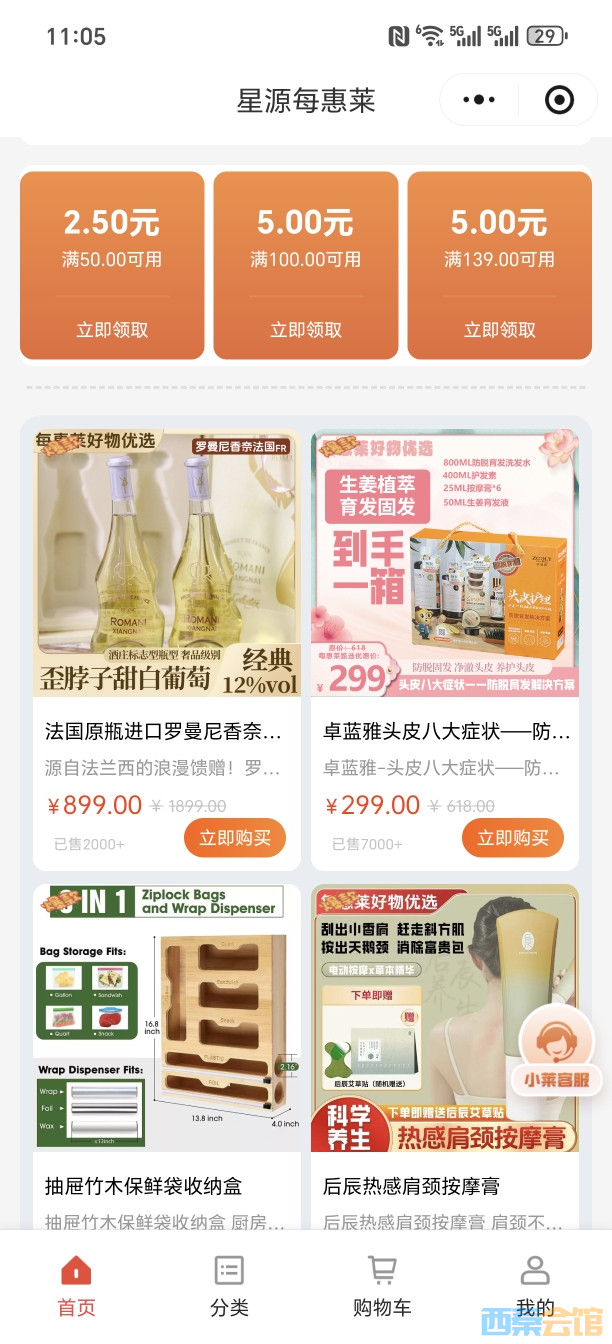Buy the 899.00元 wine now

click(x=235, y=838)
